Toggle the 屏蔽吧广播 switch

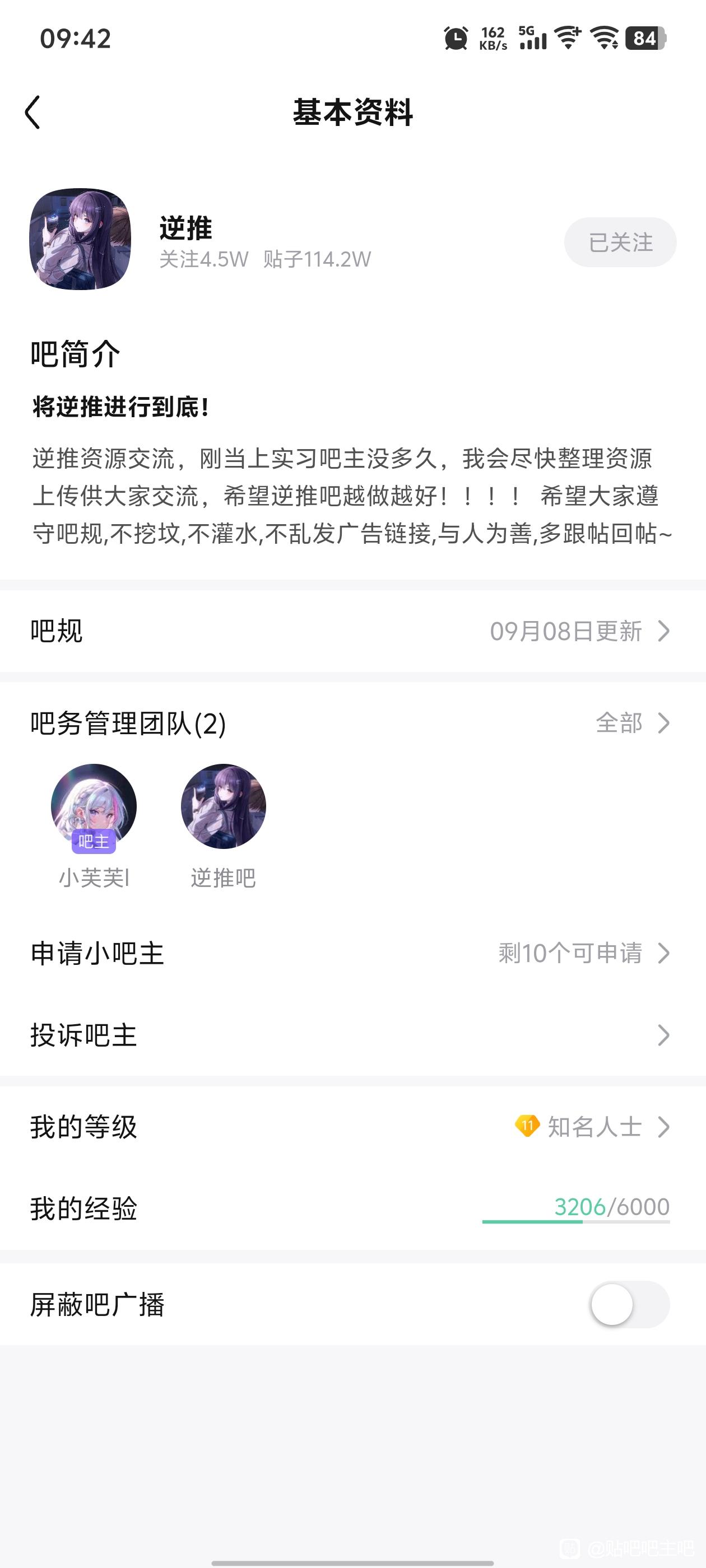[x=629, y=1304]
